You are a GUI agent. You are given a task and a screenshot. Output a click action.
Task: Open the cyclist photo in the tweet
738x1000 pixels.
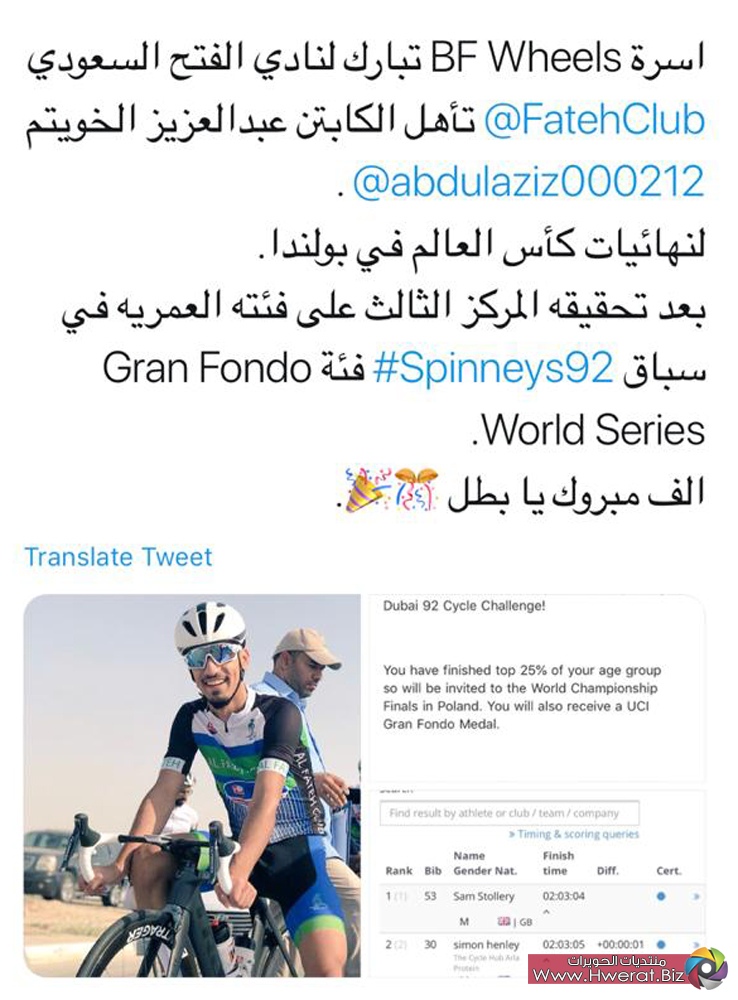192,786
